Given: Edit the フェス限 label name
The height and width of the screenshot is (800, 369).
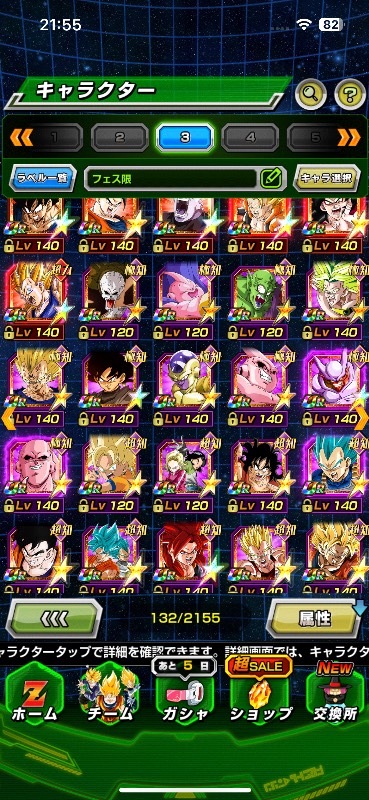Looking at the screenshot, I should pyautogui.click(x=271, y=178).
